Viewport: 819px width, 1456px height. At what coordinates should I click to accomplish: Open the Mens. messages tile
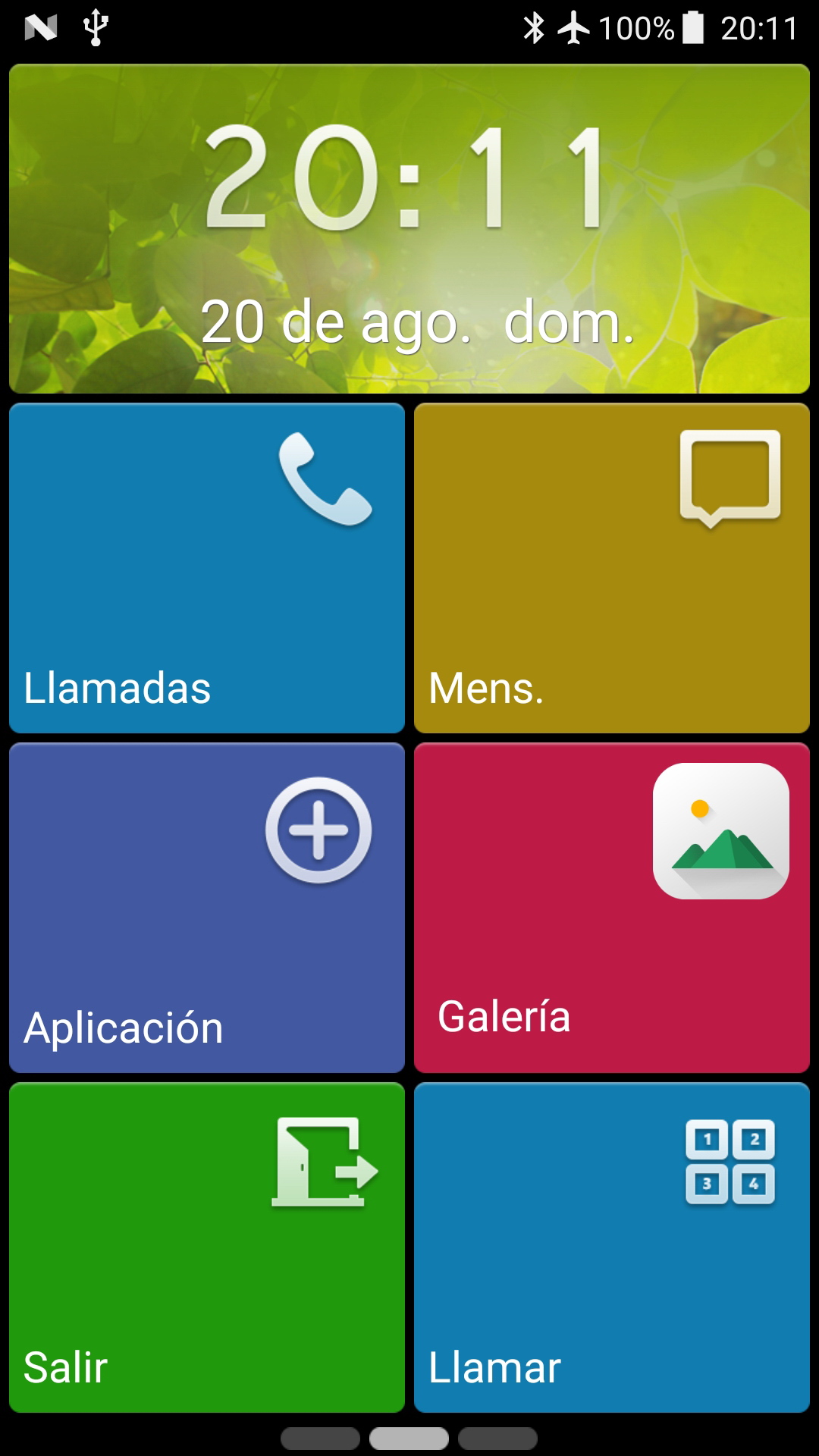tap(612, 568)
